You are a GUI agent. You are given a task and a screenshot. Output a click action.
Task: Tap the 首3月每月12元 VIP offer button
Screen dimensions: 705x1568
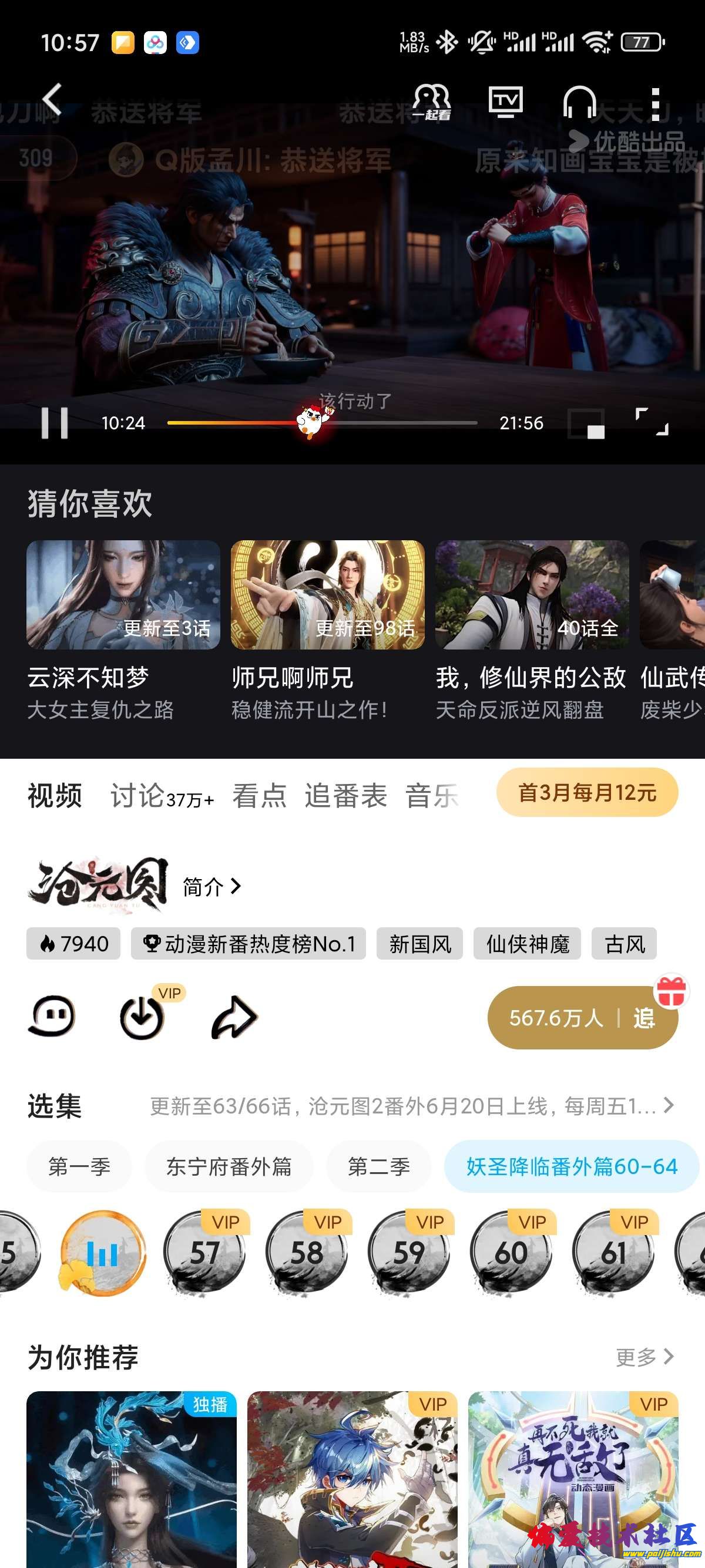(587, 793)
